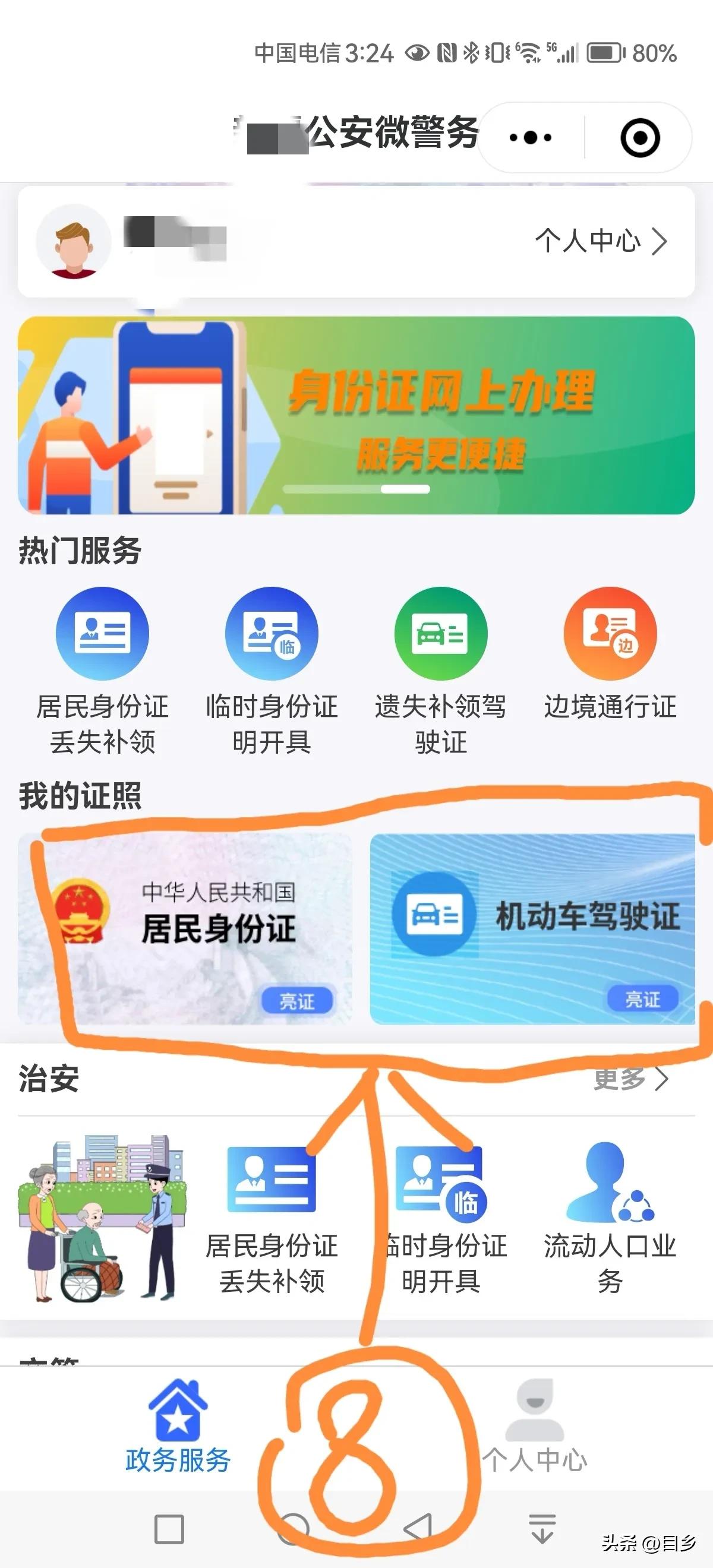Open recent apps with the square button

[169, 1529]
